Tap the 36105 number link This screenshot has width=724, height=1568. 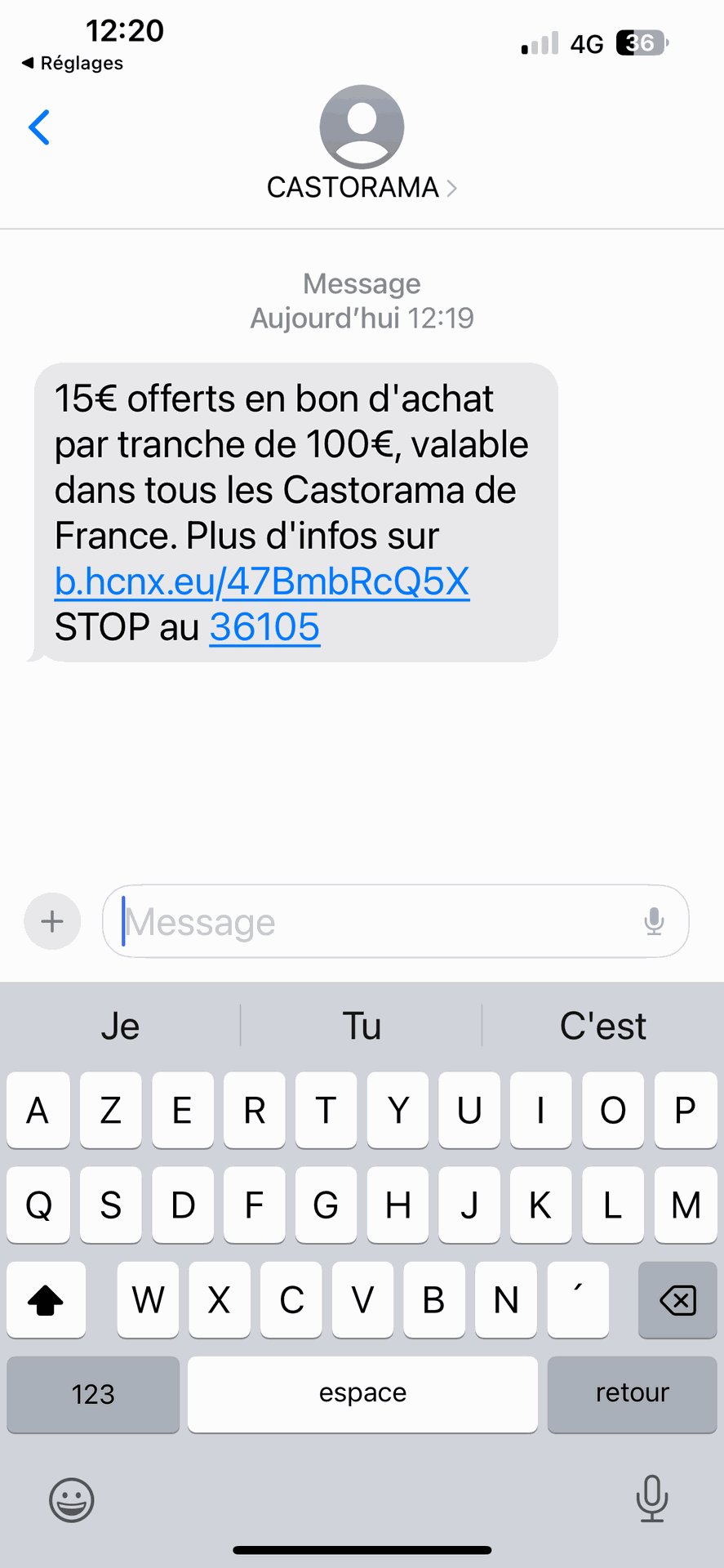coord(264,627)
